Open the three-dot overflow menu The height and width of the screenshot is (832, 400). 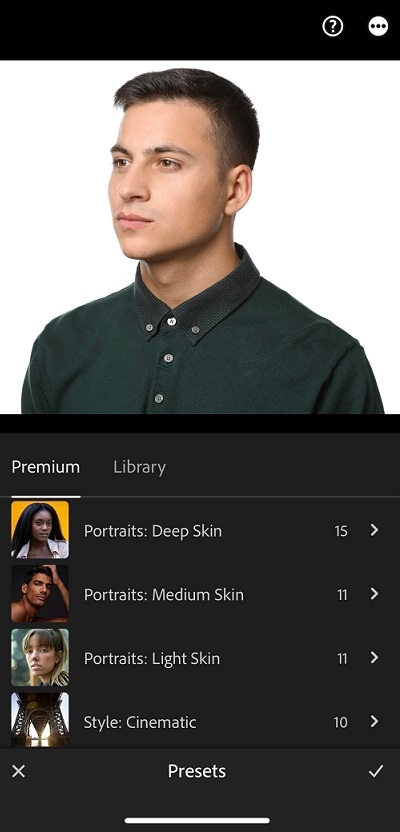378,26
